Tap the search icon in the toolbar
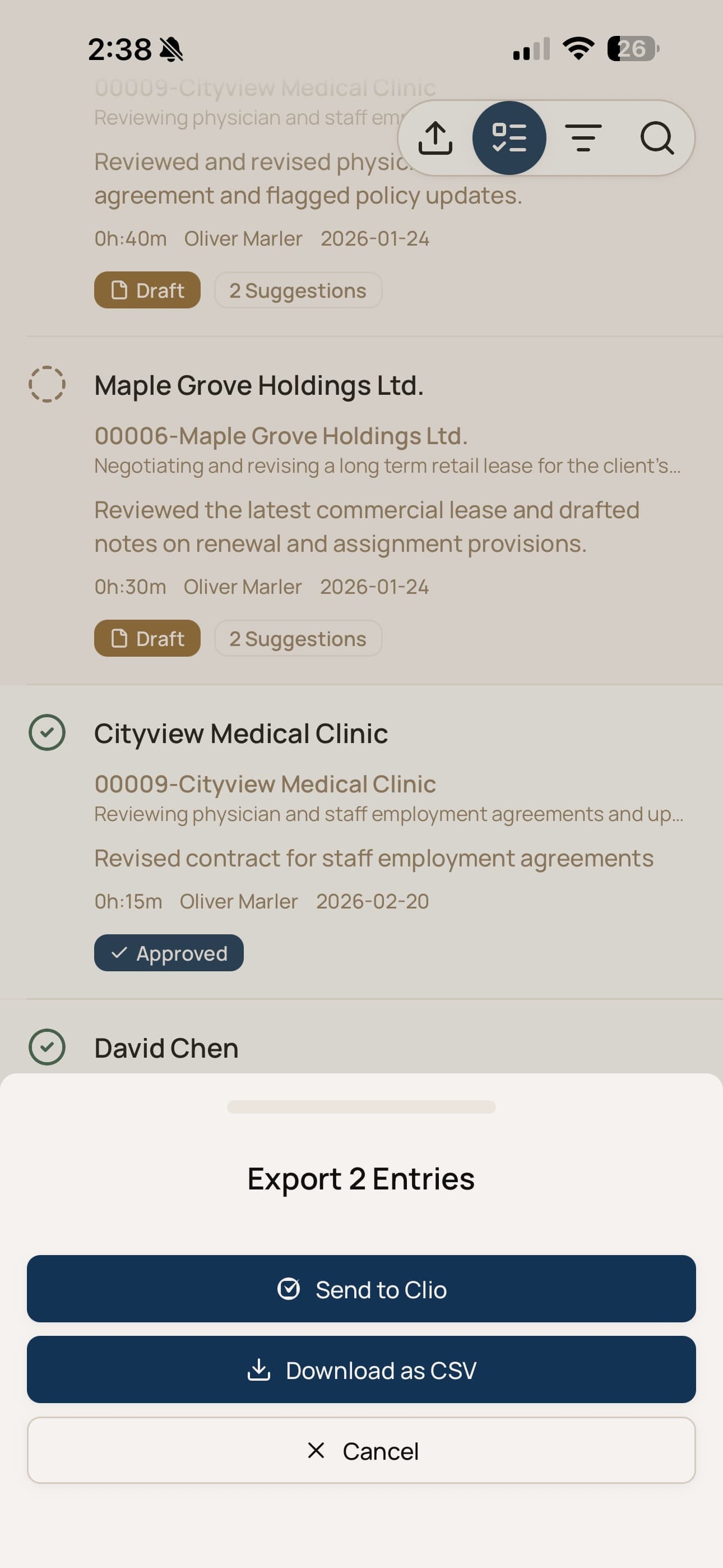Screen dimensions: 723x1568 tap(657, 138)
